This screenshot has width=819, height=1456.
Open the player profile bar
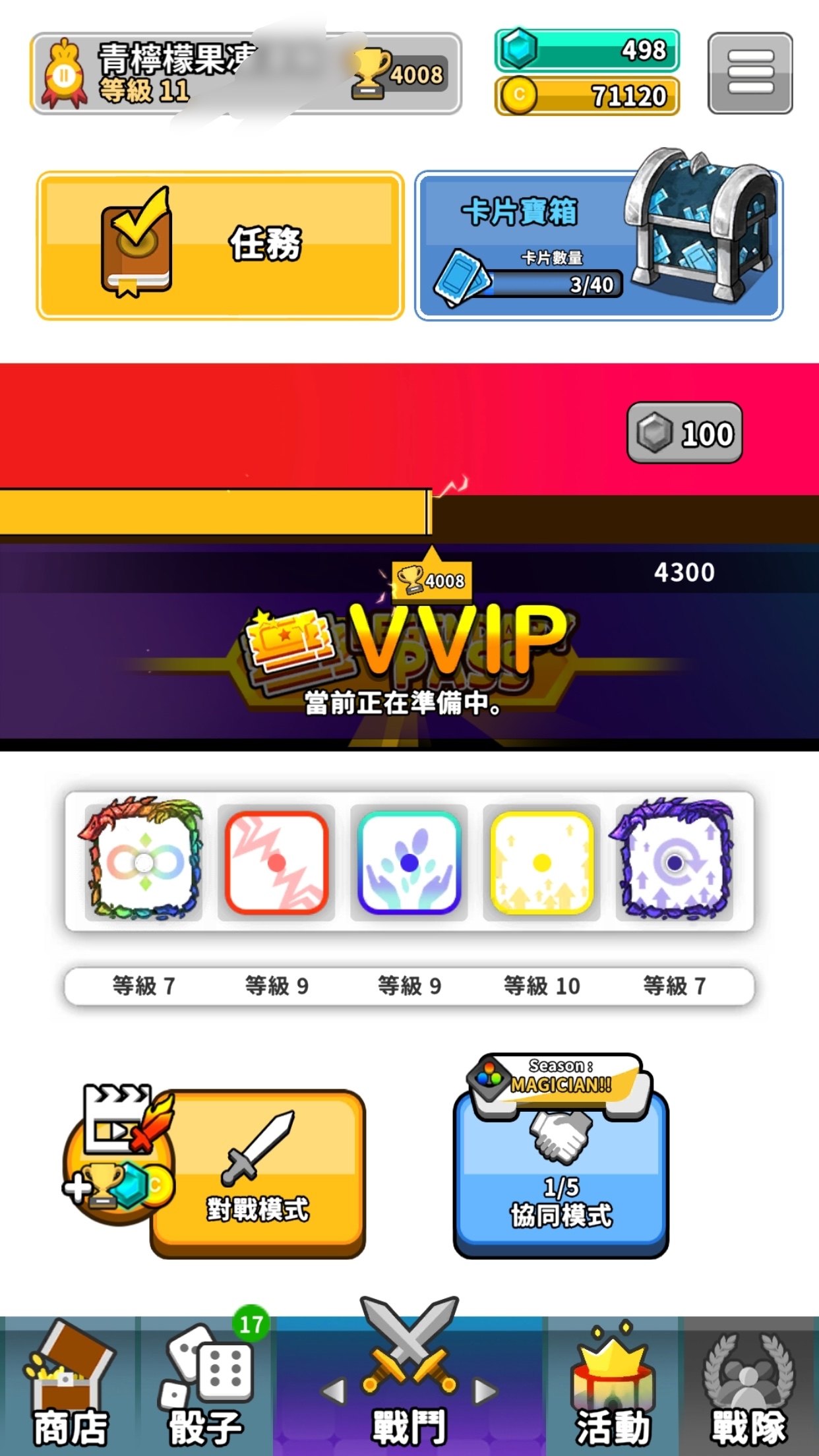click(x=245, y=73)
